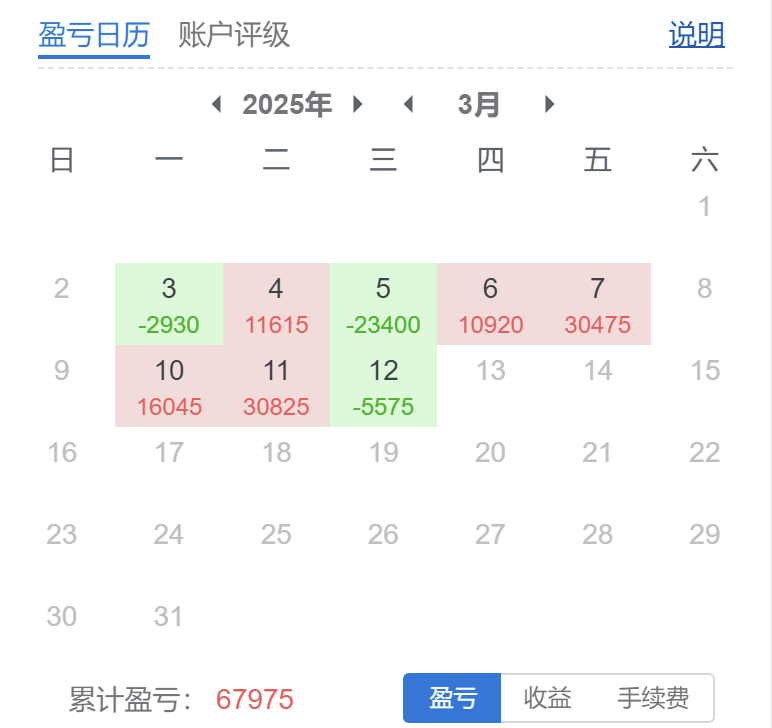View details for March 4 showing 11615
The height and width of the screenshot is (728, 772).
276,304
